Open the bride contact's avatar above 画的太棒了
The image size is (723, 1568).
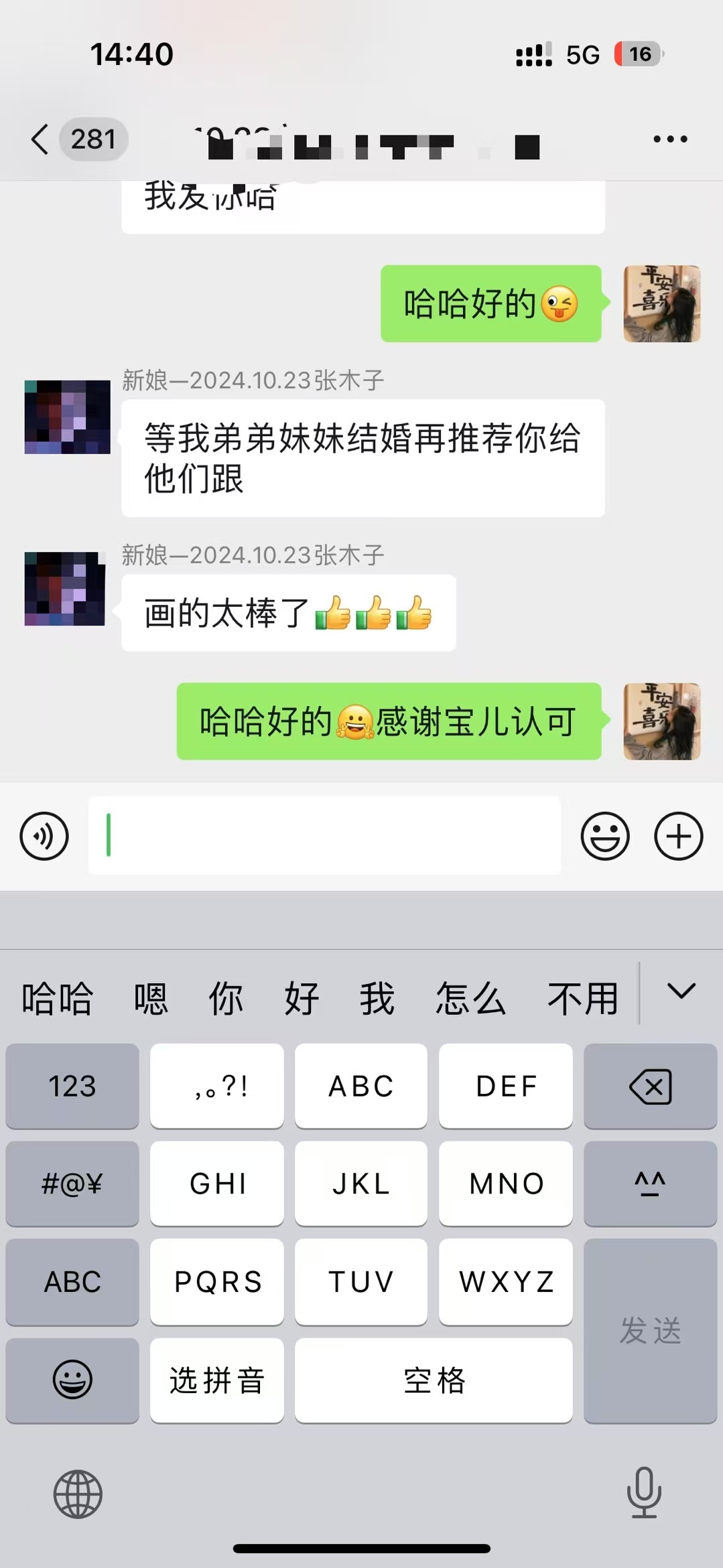tap(66, 589)
